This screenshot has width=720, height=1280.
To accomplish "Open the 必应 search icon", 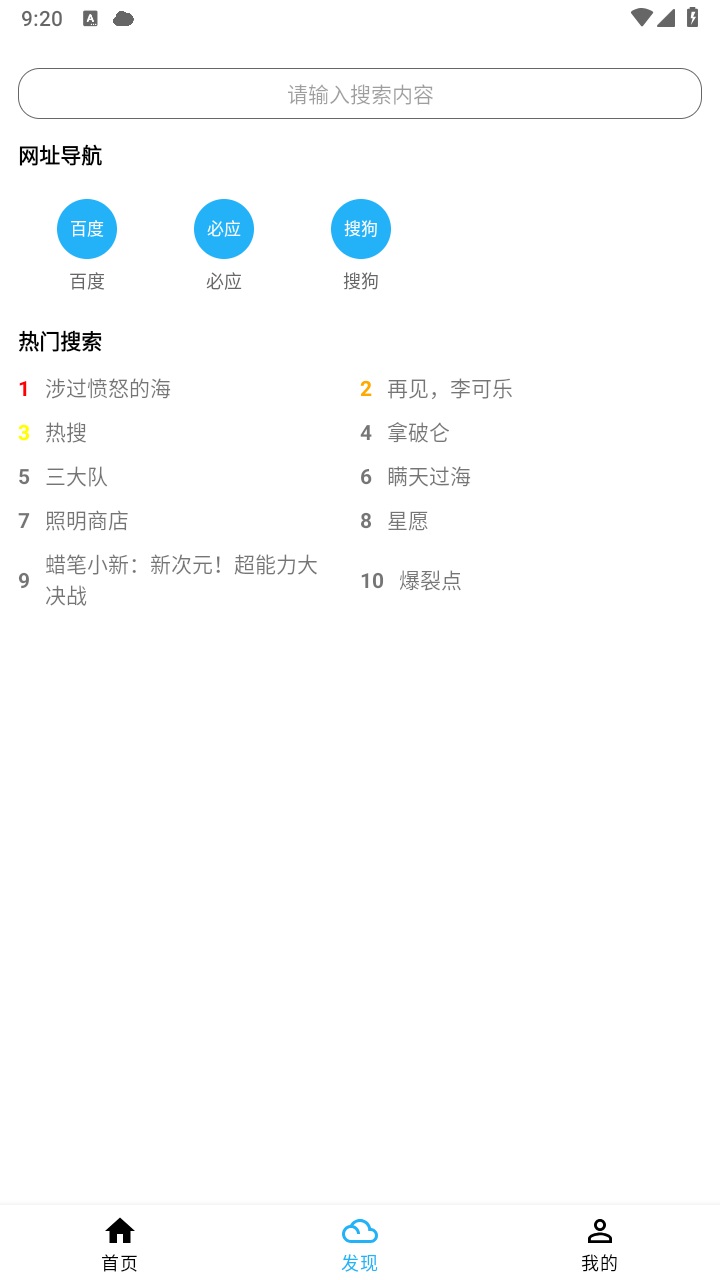I will coord(223,228).
